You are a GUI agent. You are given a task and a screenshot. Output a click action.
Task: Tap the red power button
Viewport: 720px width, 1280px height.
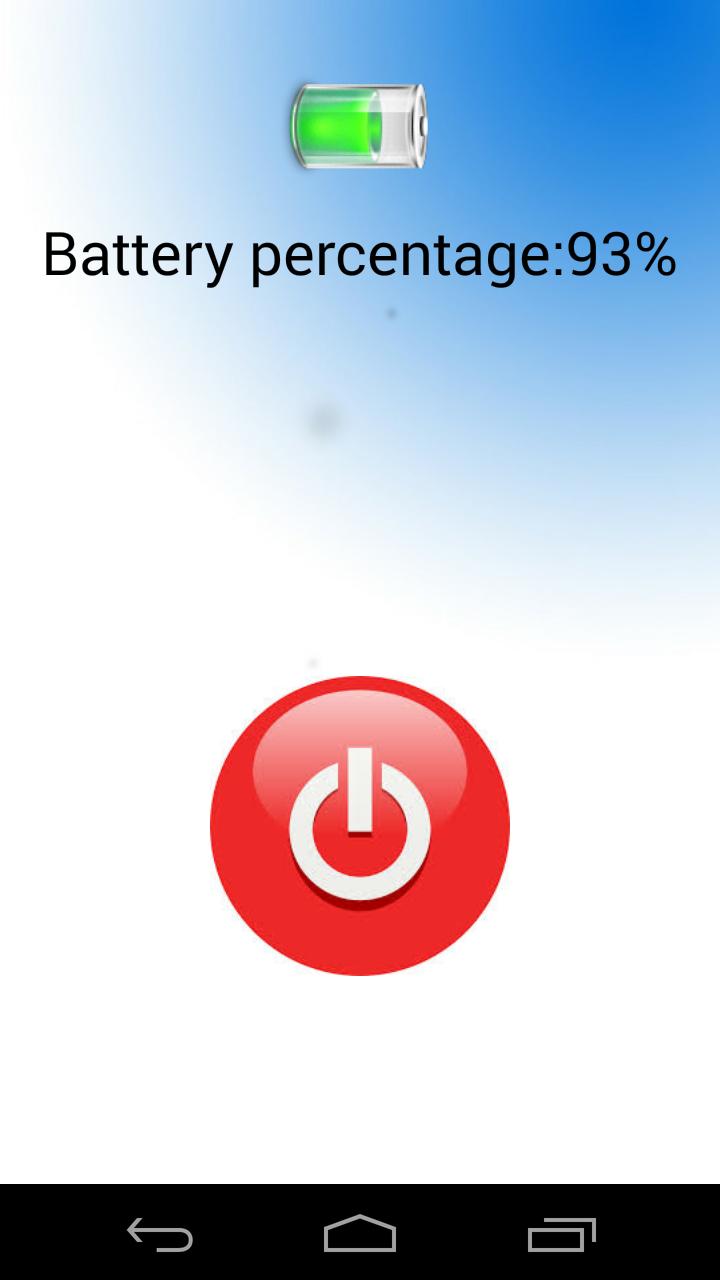pos(360,826)
